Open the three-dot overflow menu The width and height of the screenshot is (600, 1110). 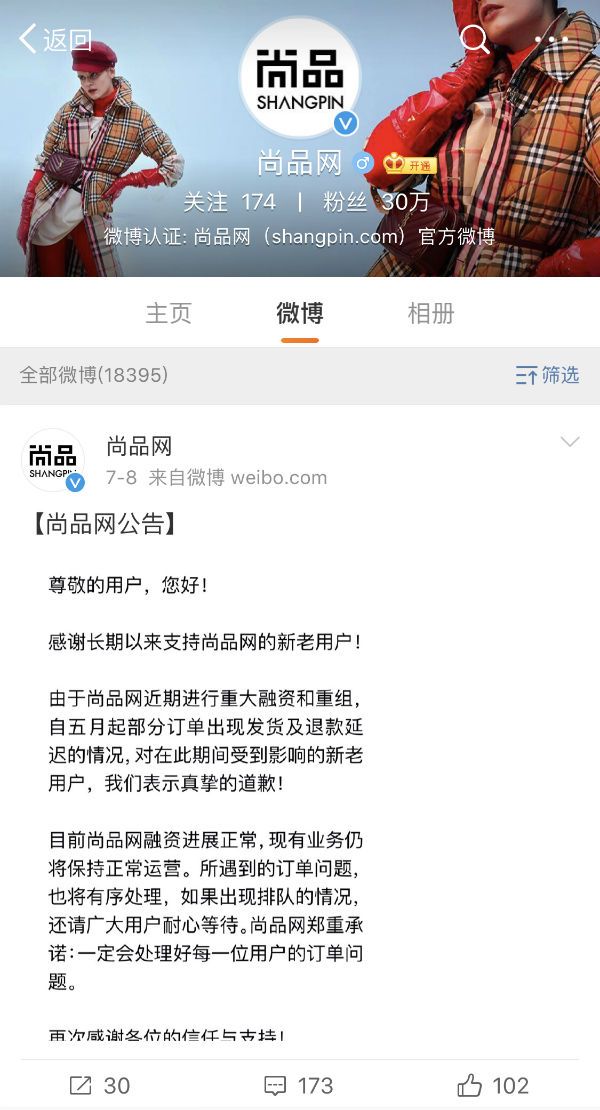(x=551, y=40)
